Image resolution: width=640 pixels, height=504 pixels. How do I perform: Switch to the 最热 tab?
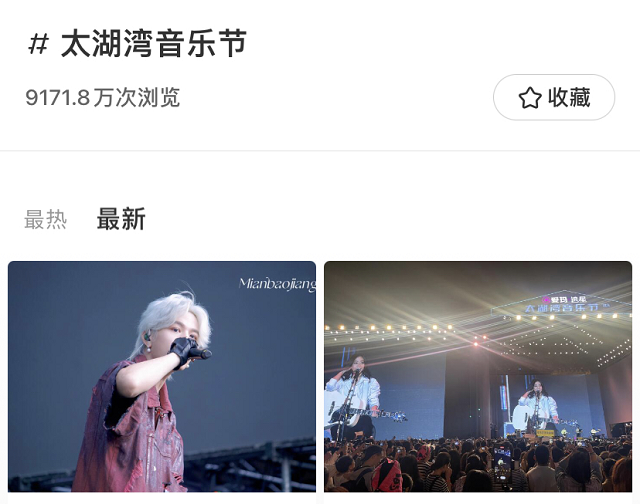[45, 220]
